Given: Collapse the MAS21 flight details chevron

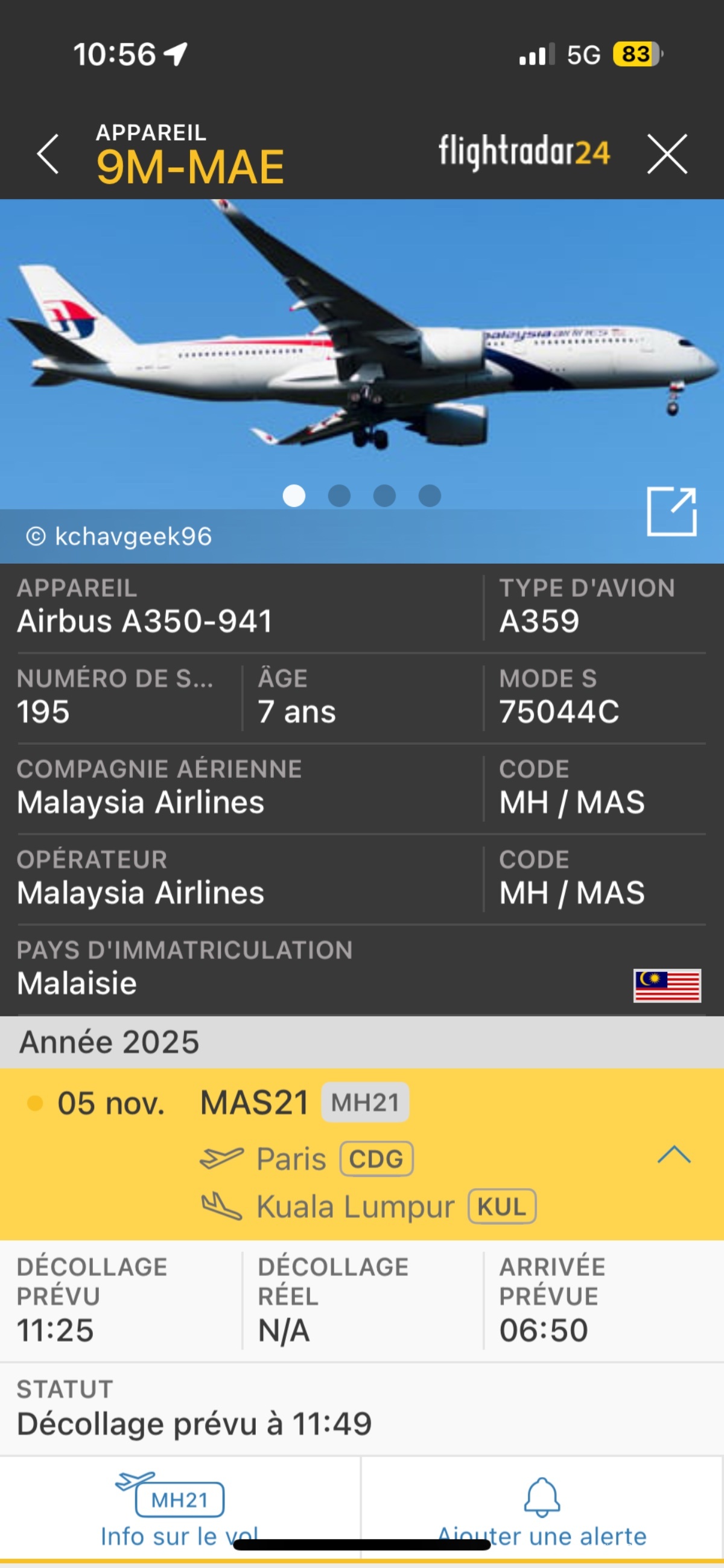Looking at the screenshot, I should click(673, 1155).
